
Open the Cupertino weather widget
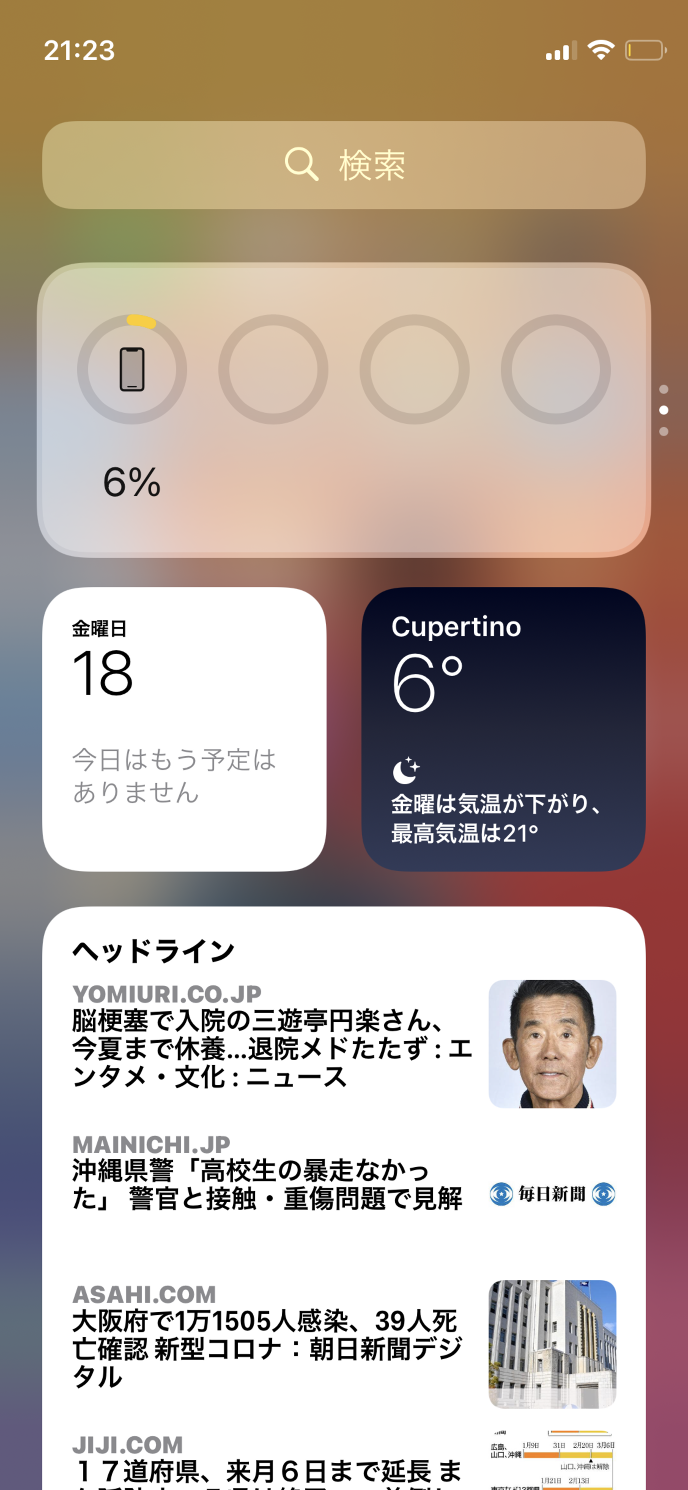[x=503, y=729]
